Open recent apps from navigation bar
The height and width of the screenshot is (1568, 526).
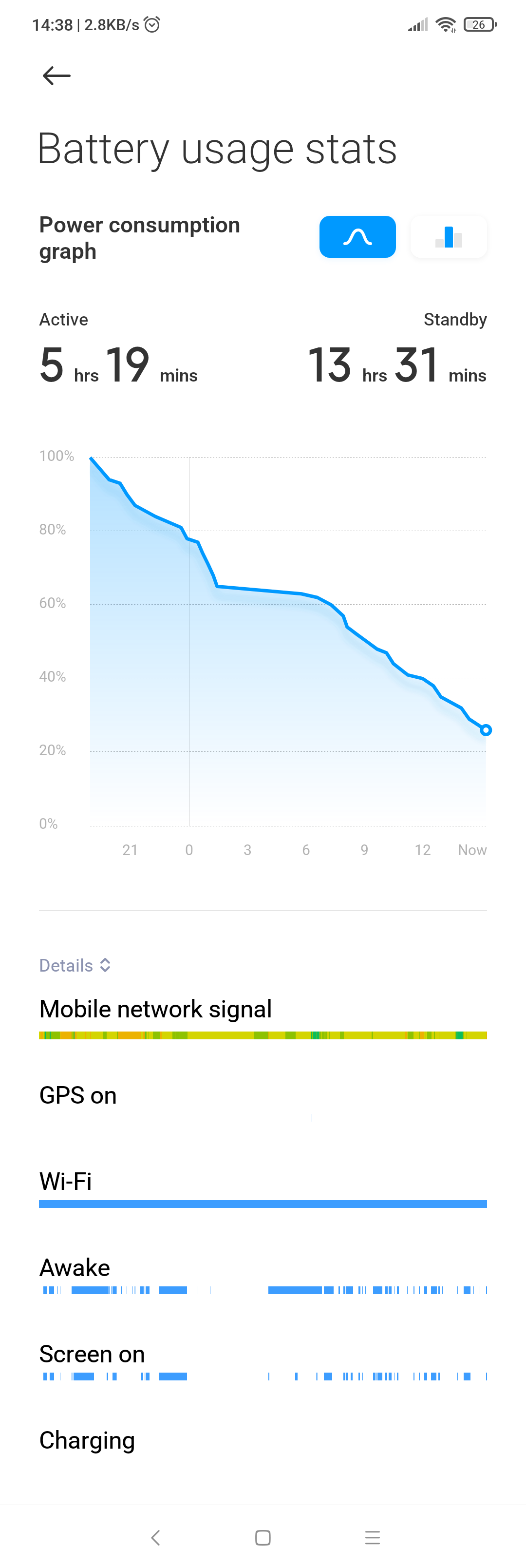coord(372,1538)
